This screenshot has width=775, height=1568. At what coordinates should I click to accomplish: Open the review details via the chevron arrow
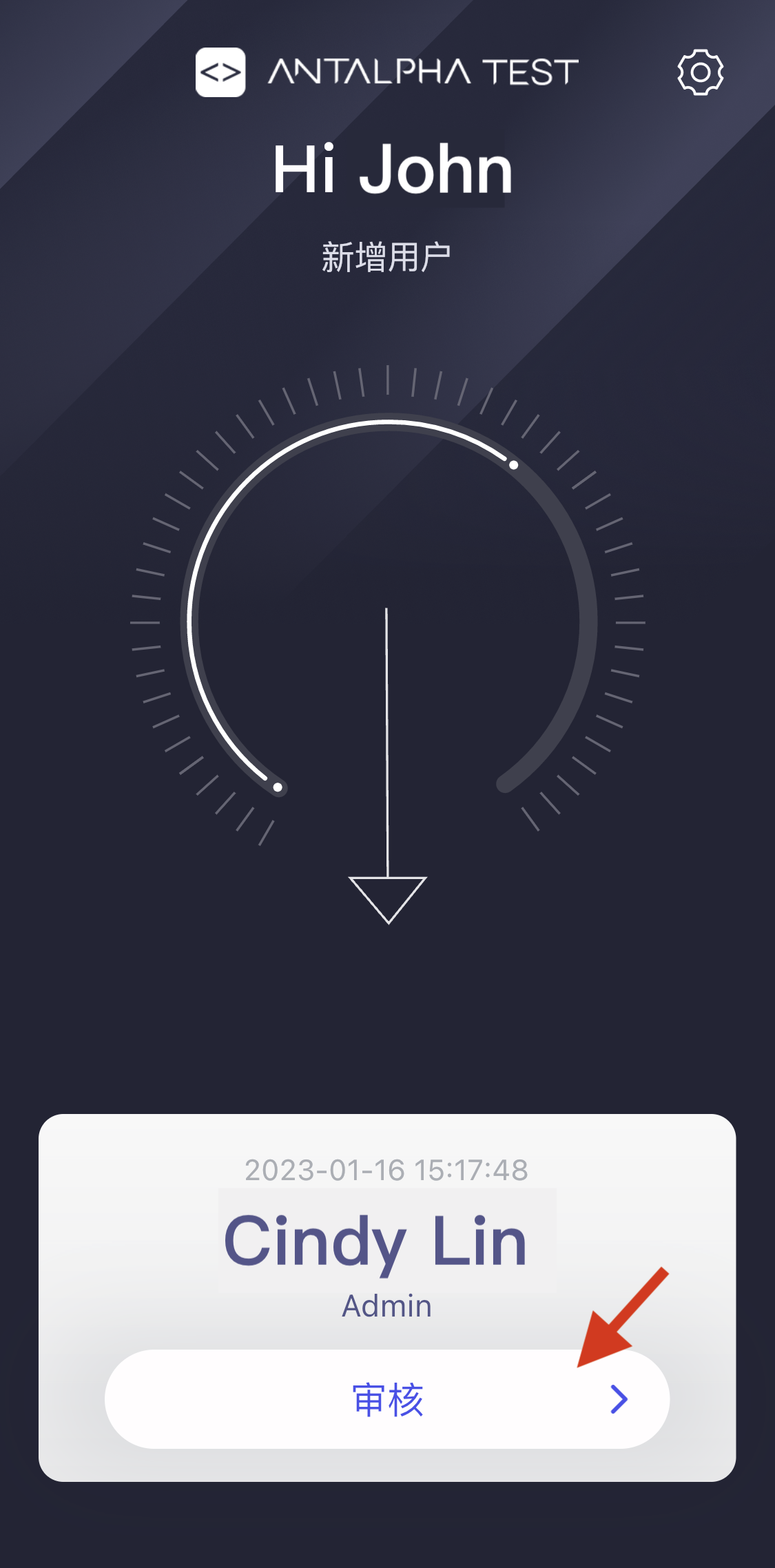(x=619, y=1399)
